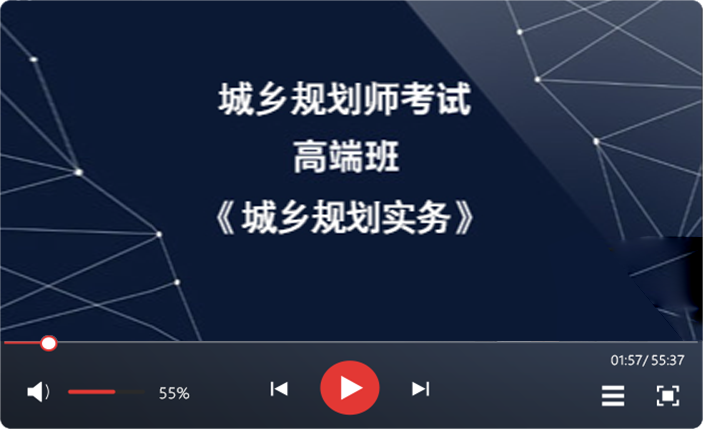
Task: Tap the video progress bar
Action: 350,343
